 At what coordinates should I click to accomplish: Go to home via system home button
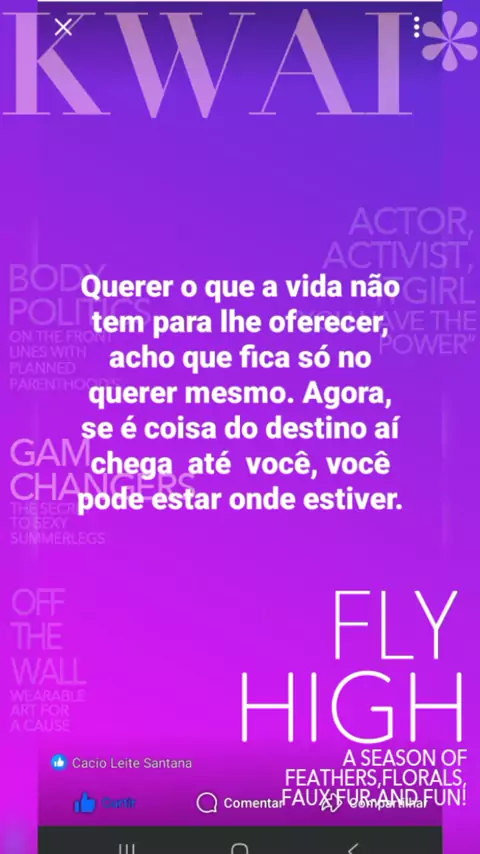coord(240,847)
